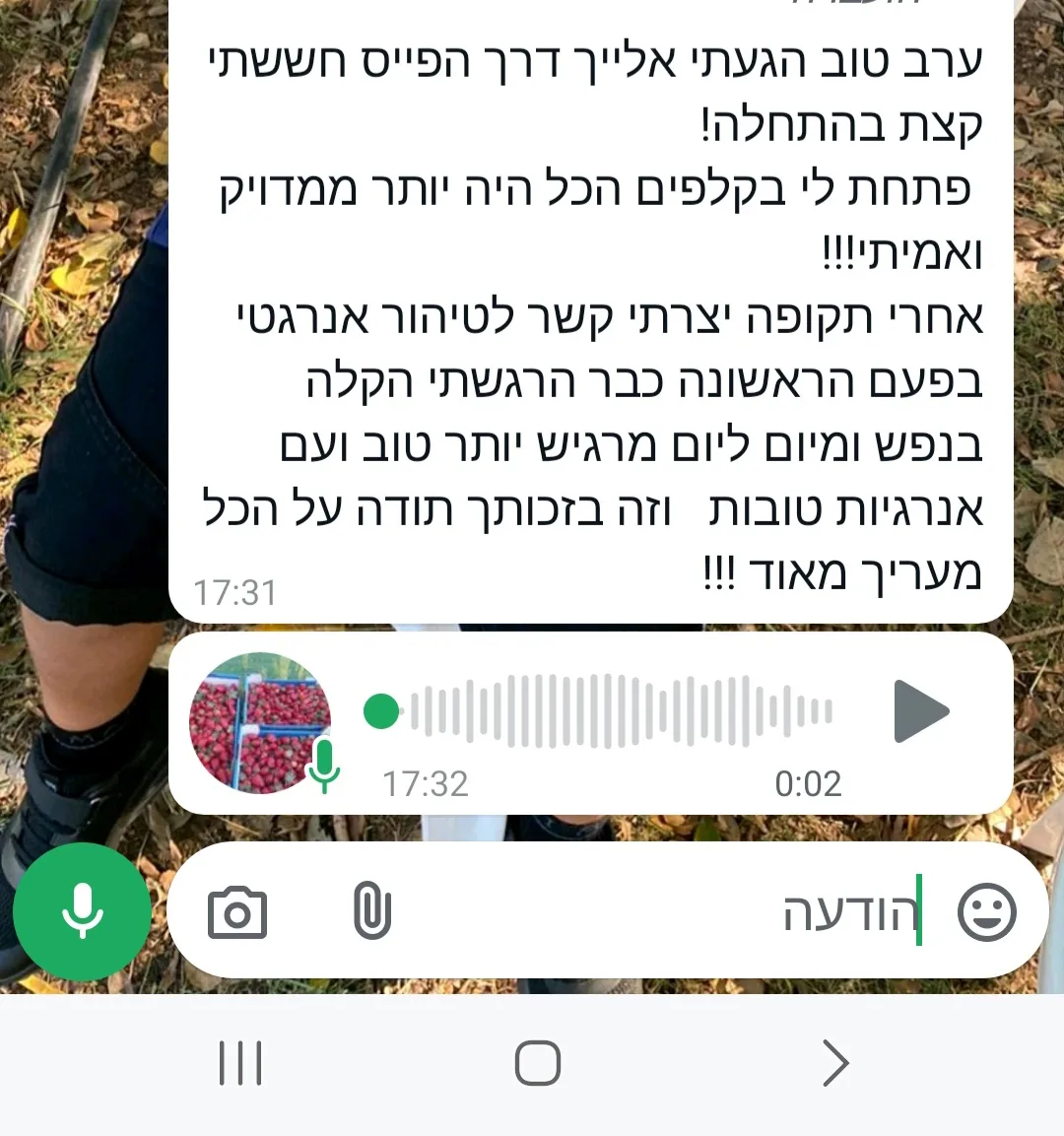Open the camera to take a photo
The height and width of the screenshot is (1136, 1064).
pos(236,911)
